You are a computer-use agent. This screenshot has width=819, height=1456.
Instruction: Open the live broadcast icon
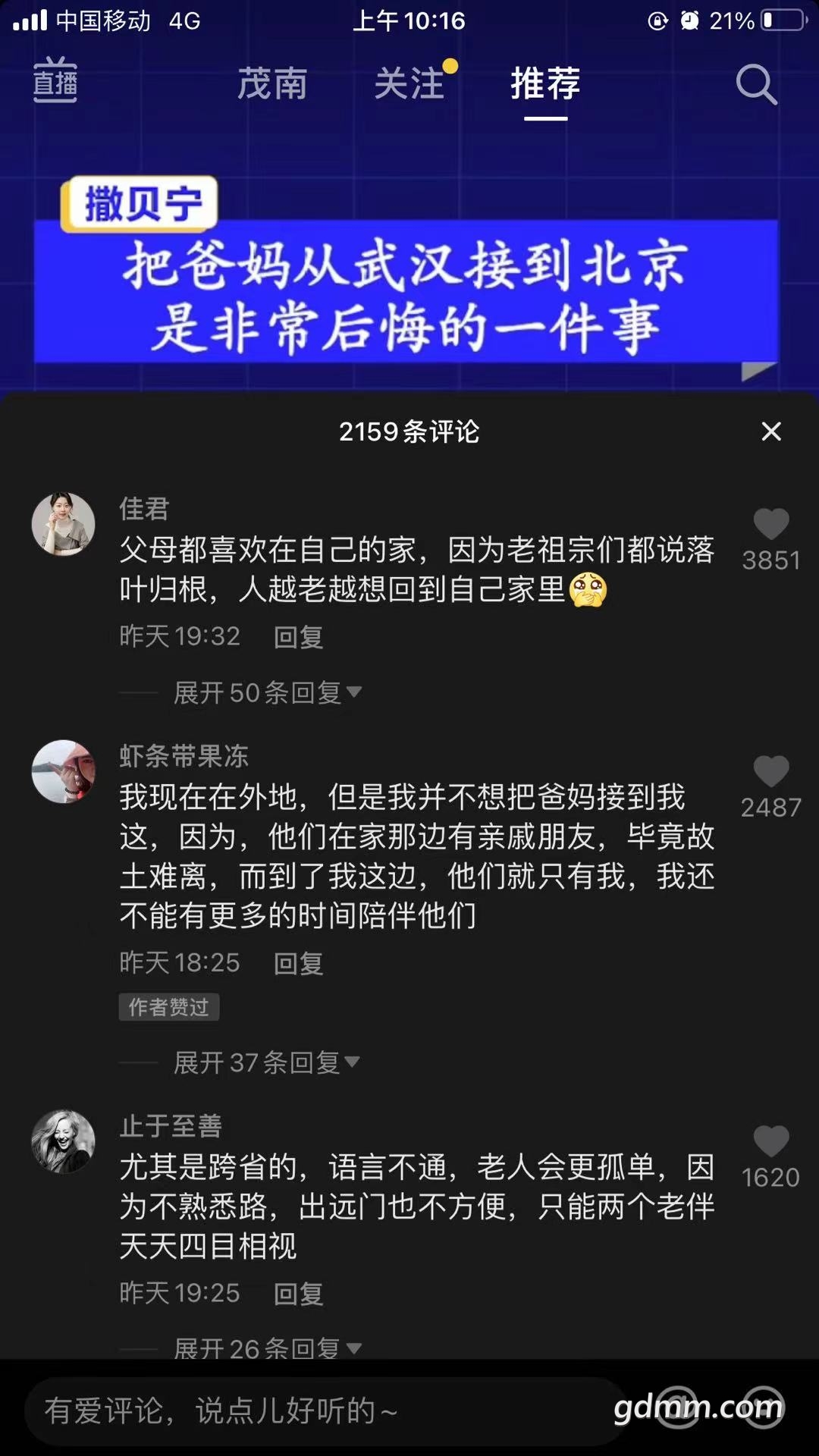pyautogui.click(x=55, y=80)
